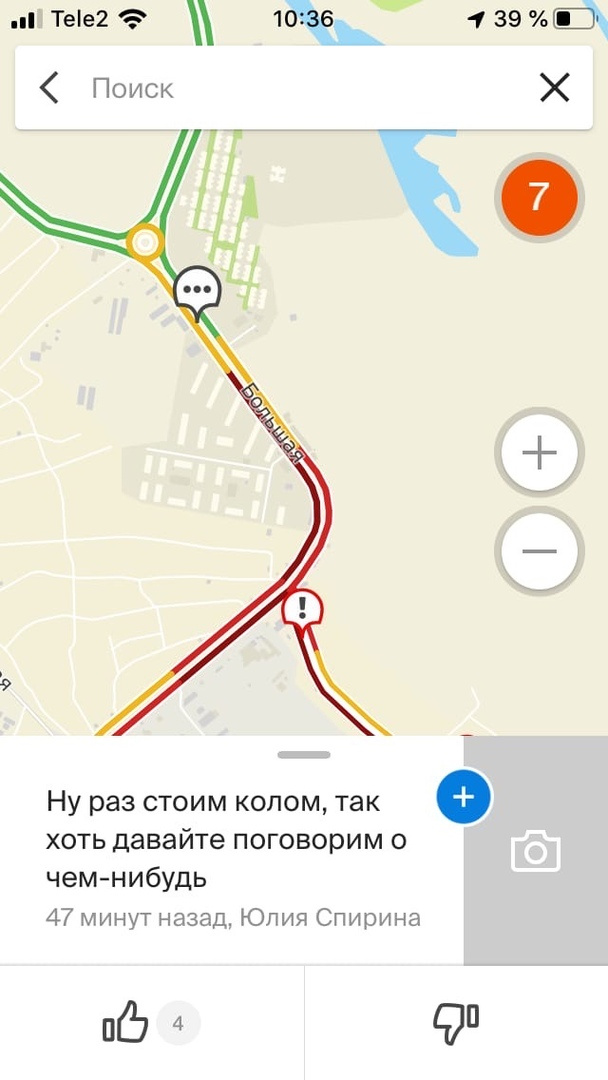This screenshot has width=608, height=1080.
Task: Add a comment with blue plus button
Action: [463, 797]
